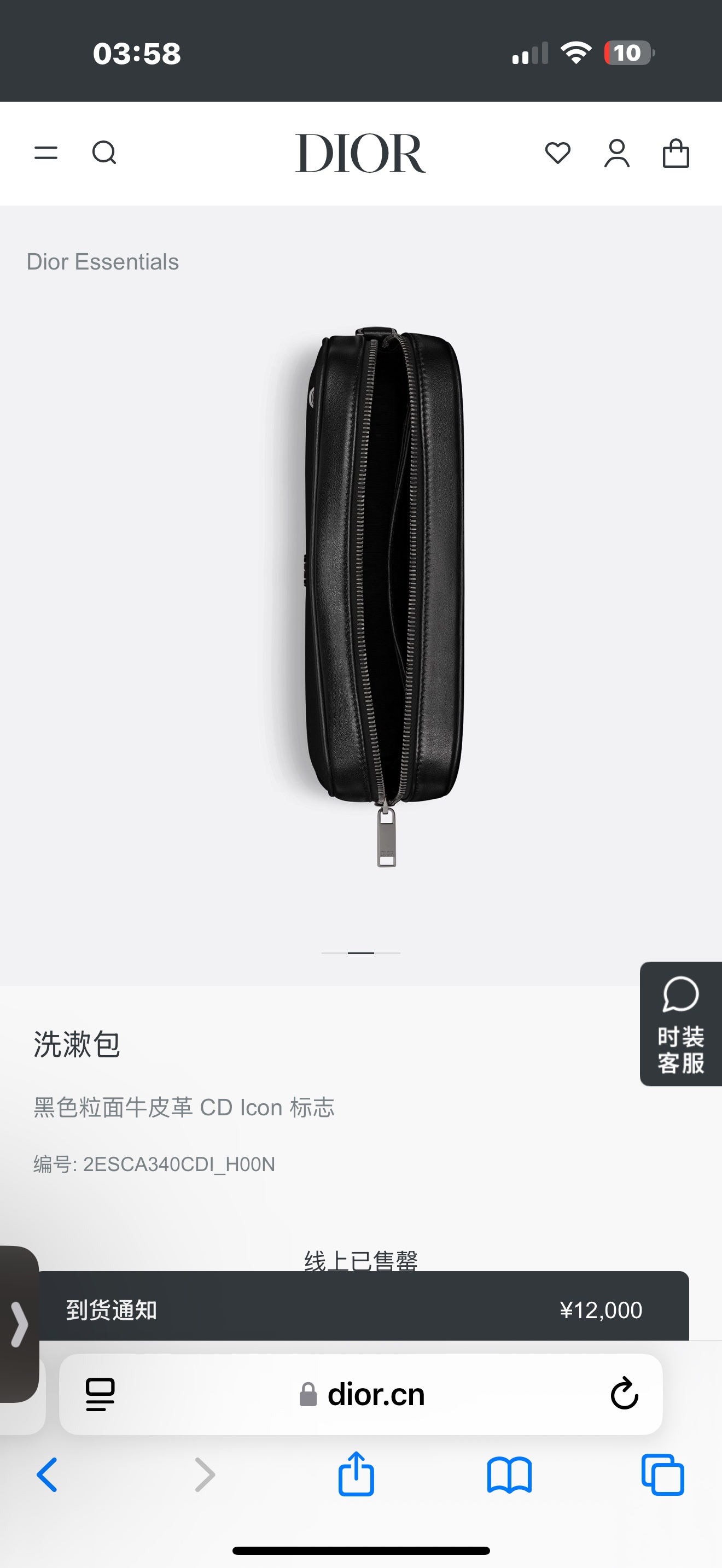Image resolution: width=722 pixels, height=1568 pixels.
Task: Open the hamburger menu
Action: point(46,153)
